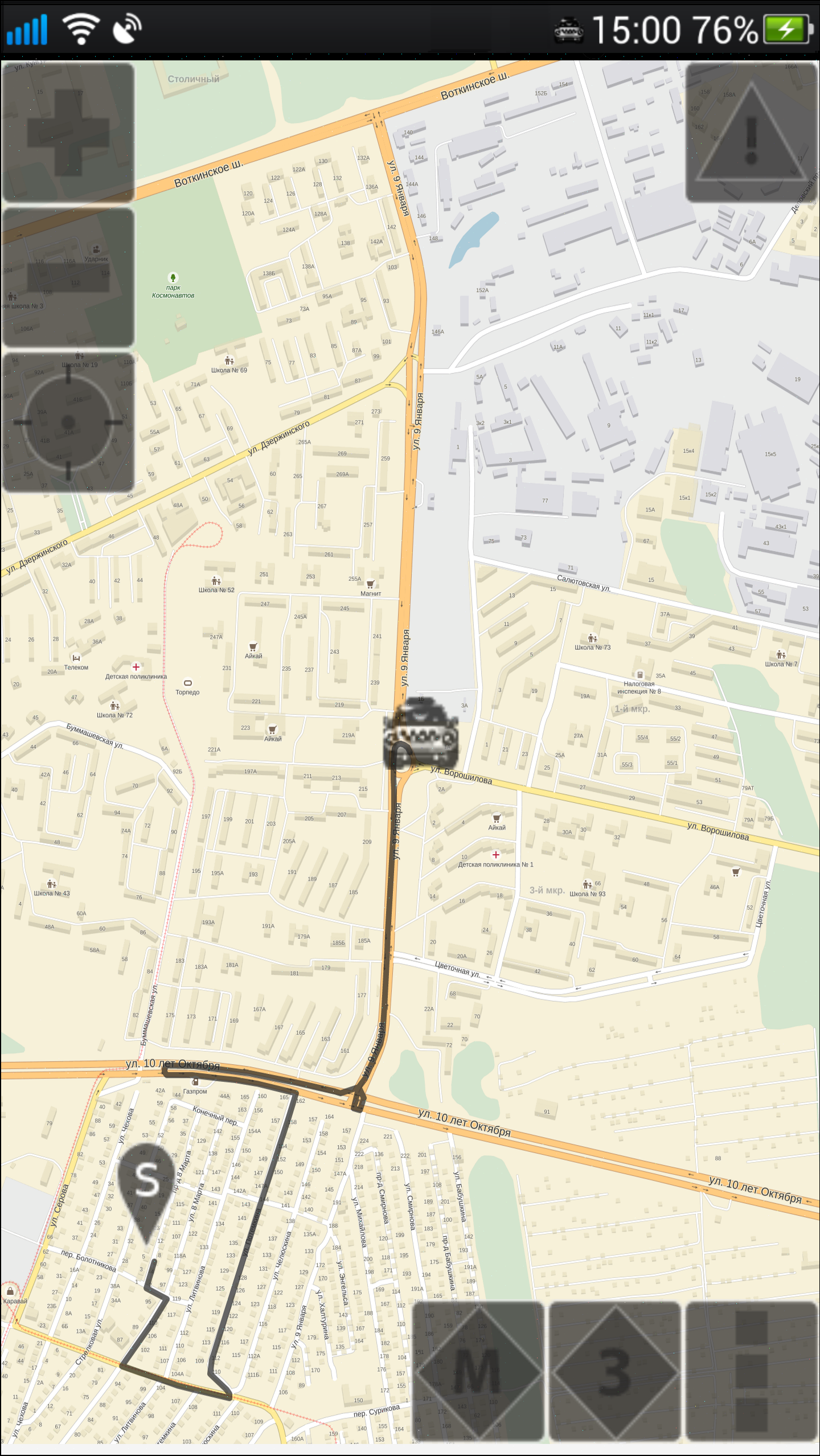Viewport: 820px width, 1456px height.
Task: Select the S destination pin
Action: pos(146,1190)
